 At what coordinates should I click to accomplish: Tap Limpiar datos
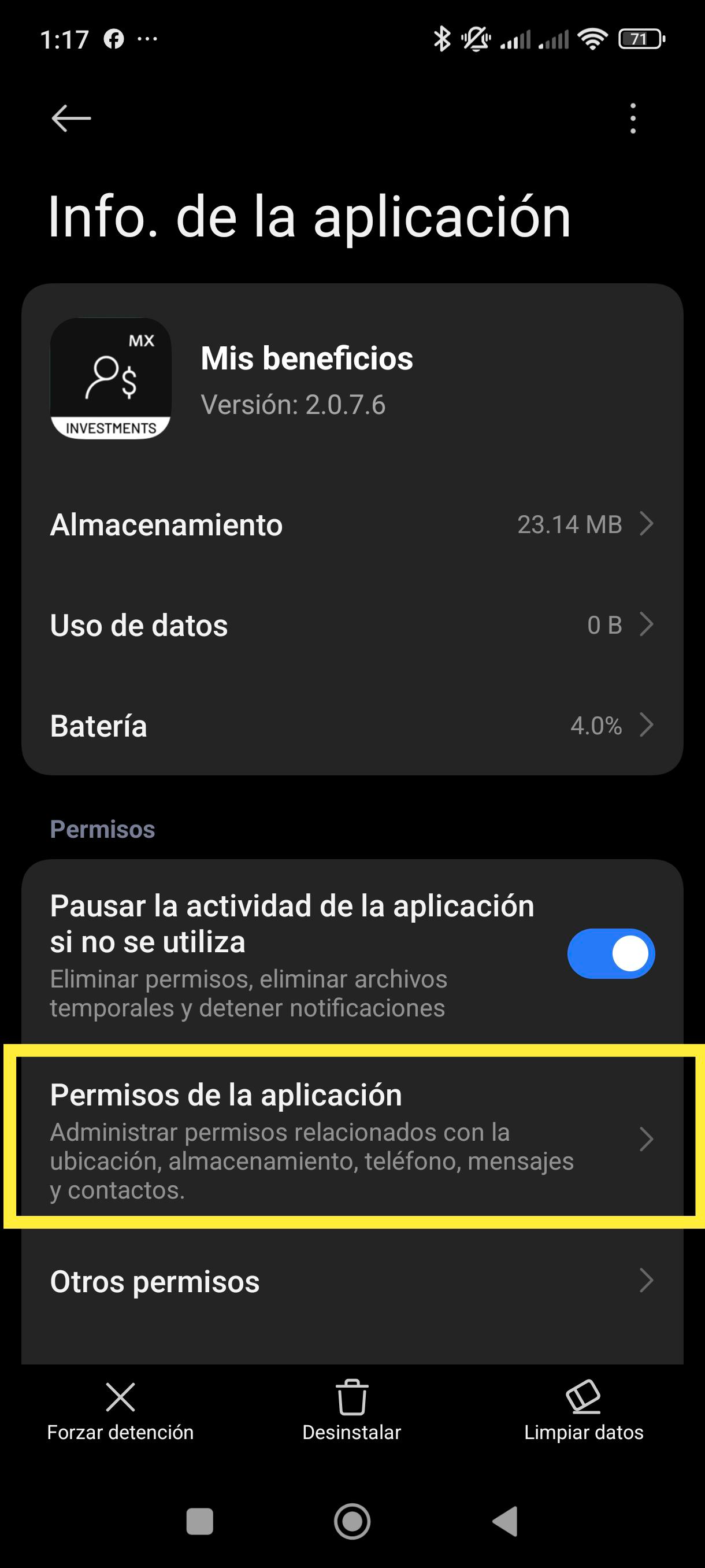pos(583,1412)
